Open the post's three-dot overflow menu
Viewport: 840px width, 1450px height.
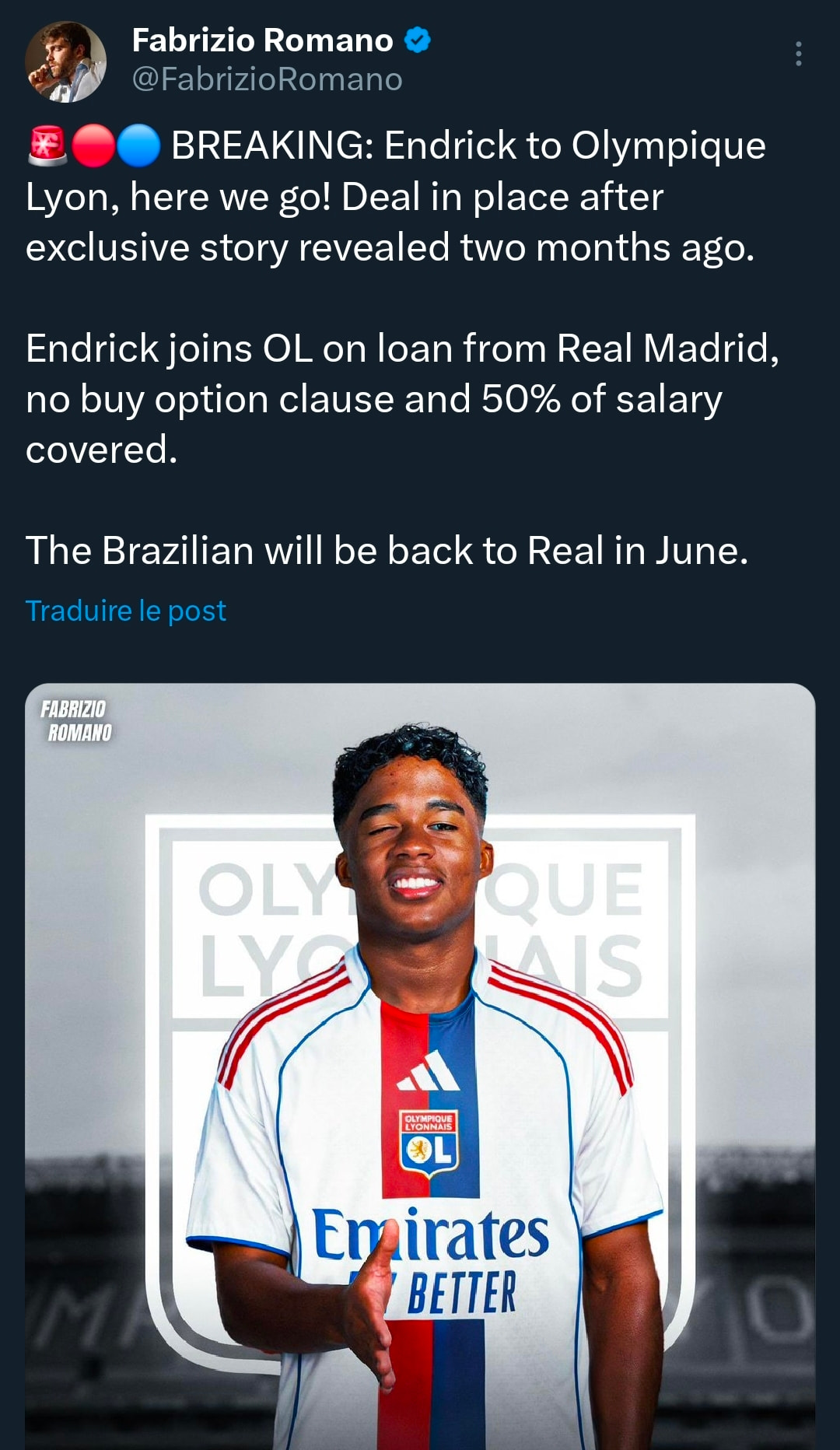798,54
